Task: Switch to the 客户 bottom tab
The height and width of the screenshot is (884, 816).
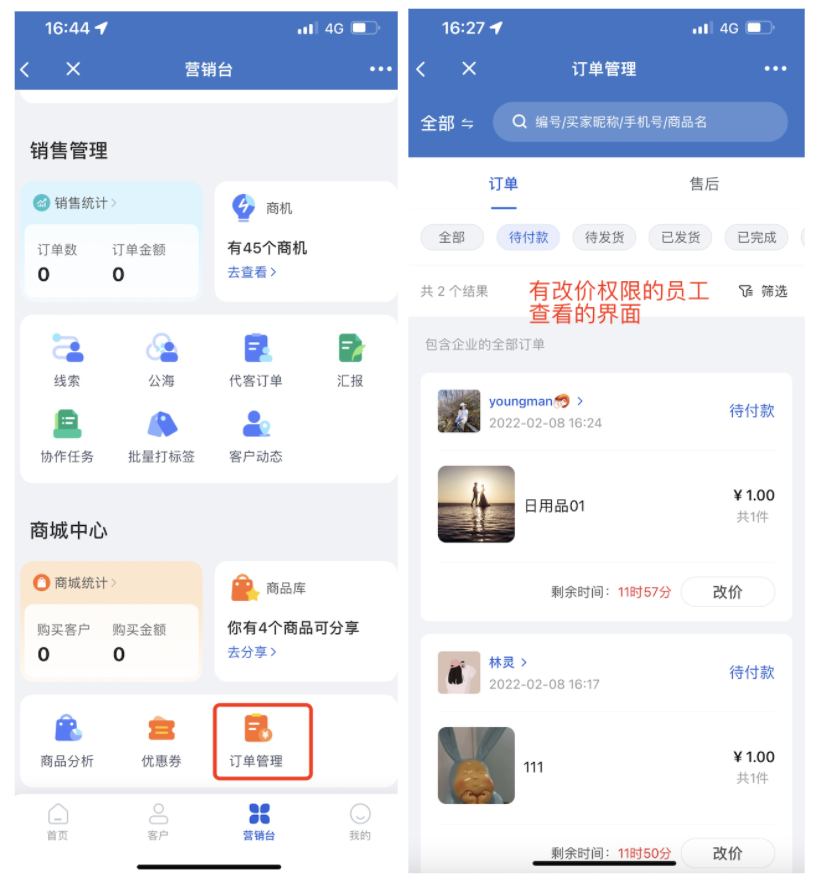Action: pyautogui.click(x=158, y=821)
